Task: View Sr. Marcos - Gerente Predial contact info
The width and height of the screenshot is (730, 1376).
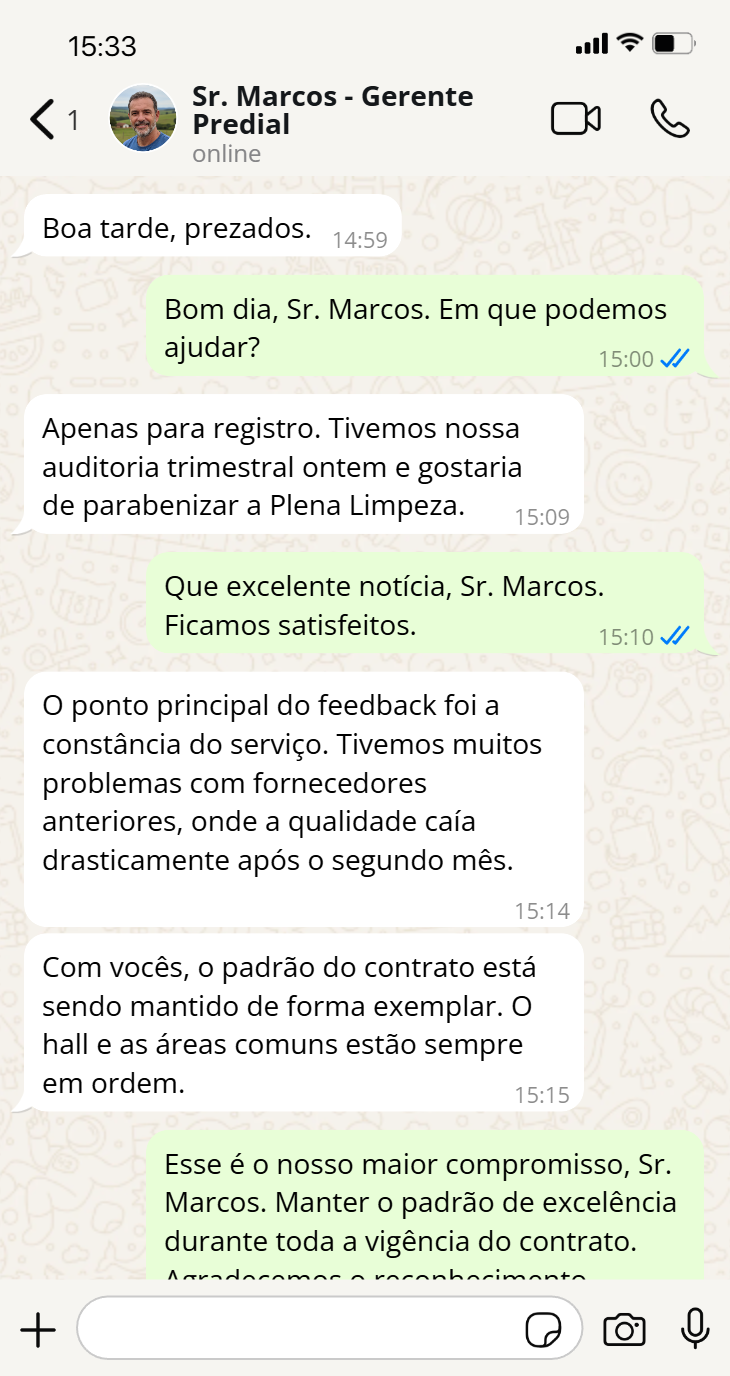Action: click(332, 111)
